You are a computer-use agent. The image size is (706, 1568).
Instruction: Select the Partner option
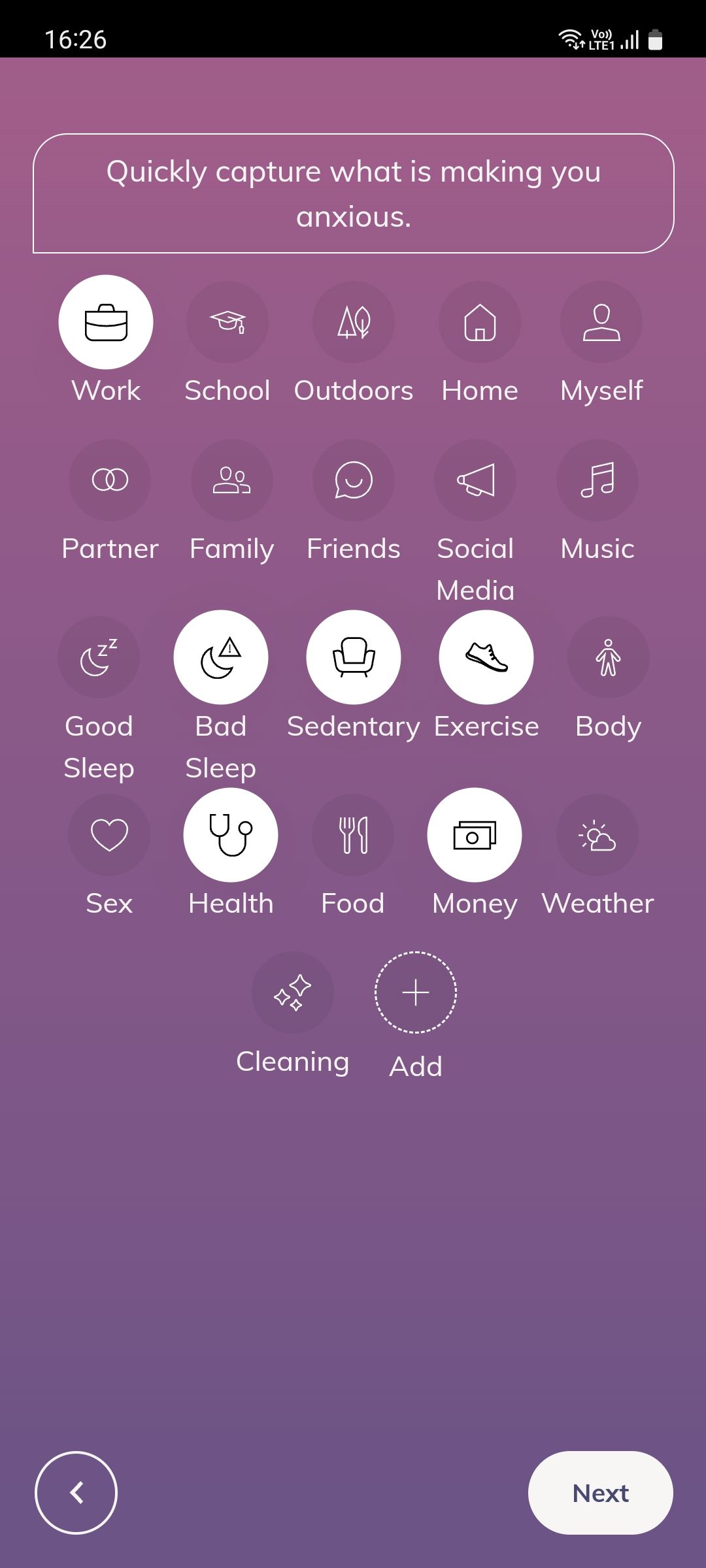(110, 480)
